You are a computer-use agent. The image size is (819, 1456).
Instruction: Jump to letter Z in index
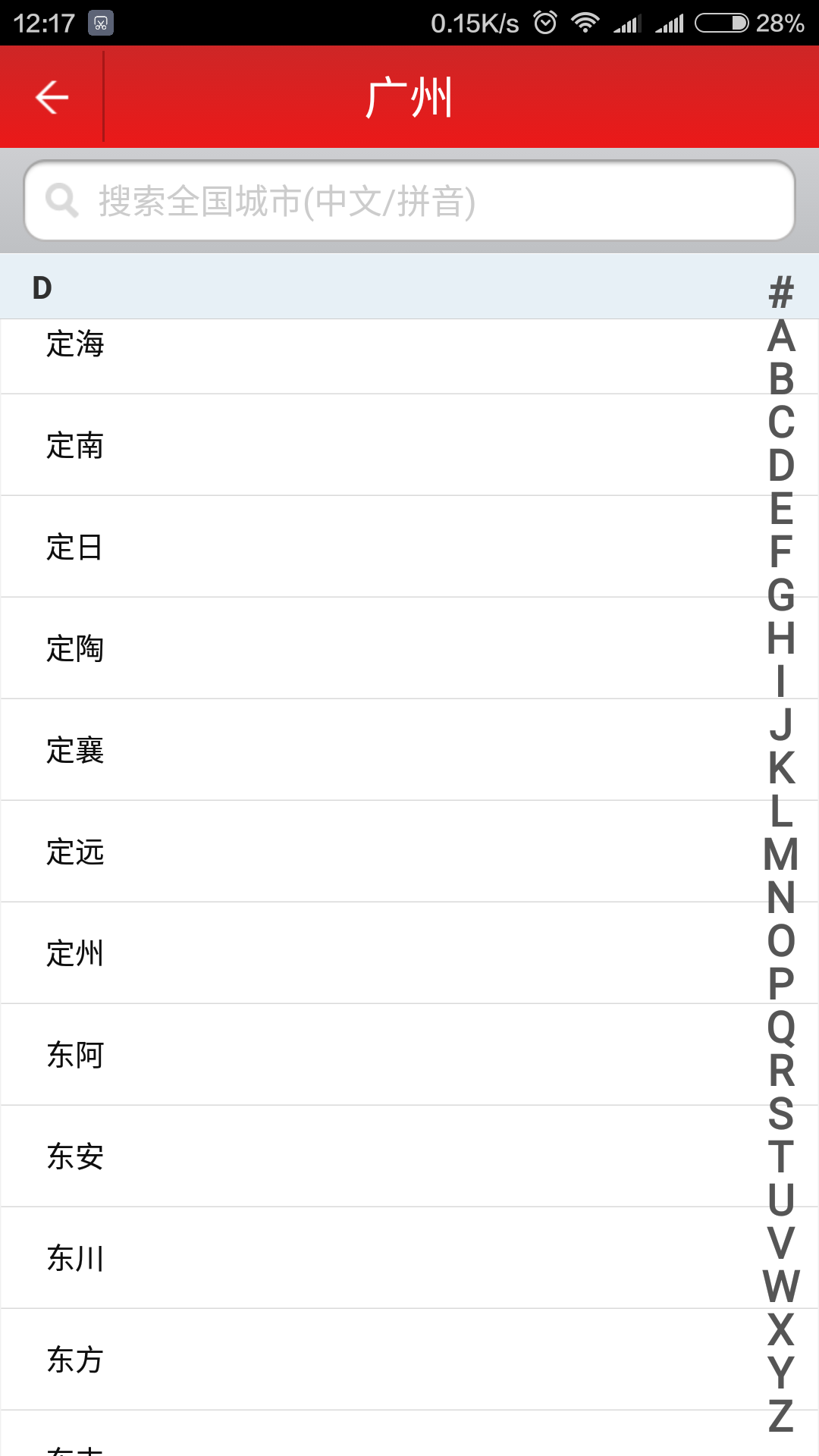click(x=781, y=1416)
